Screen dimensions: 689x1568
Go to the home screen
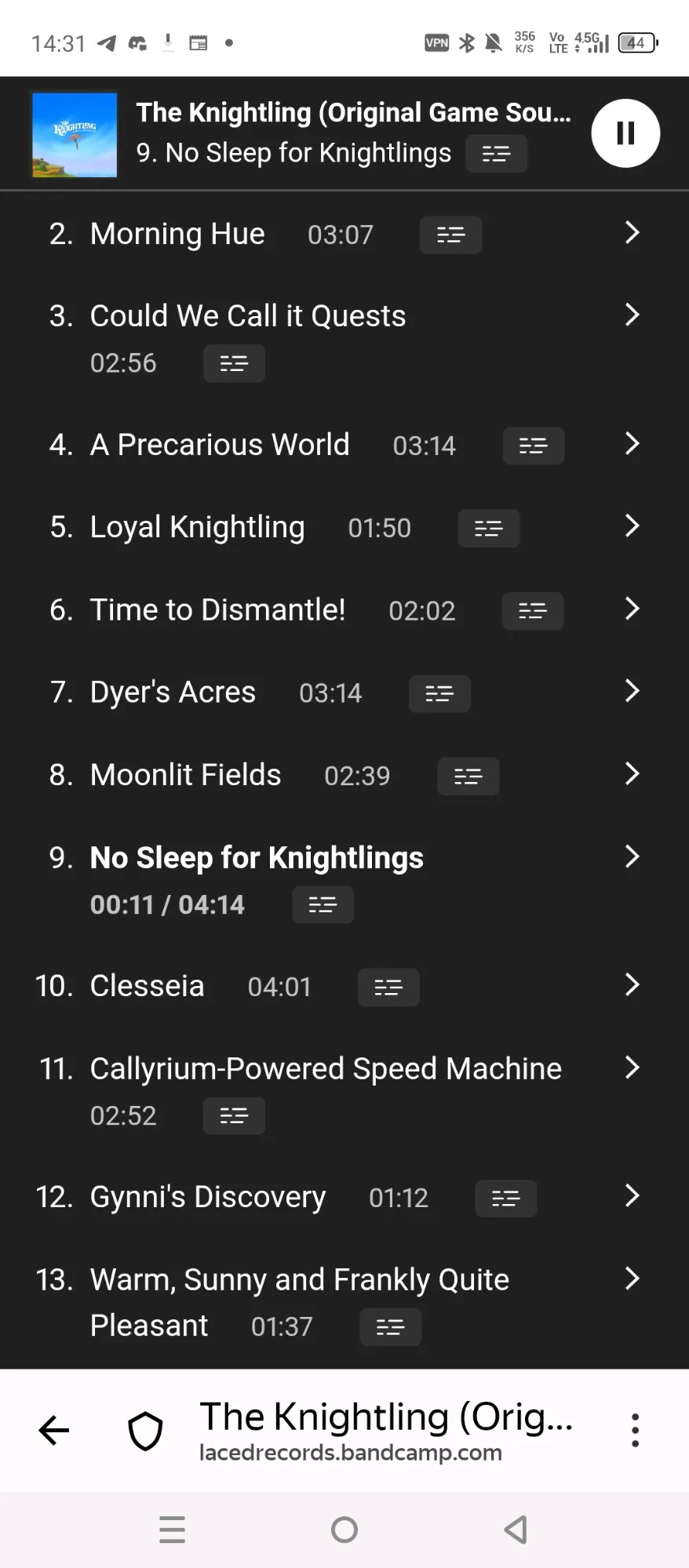(x=344, y=1530)
